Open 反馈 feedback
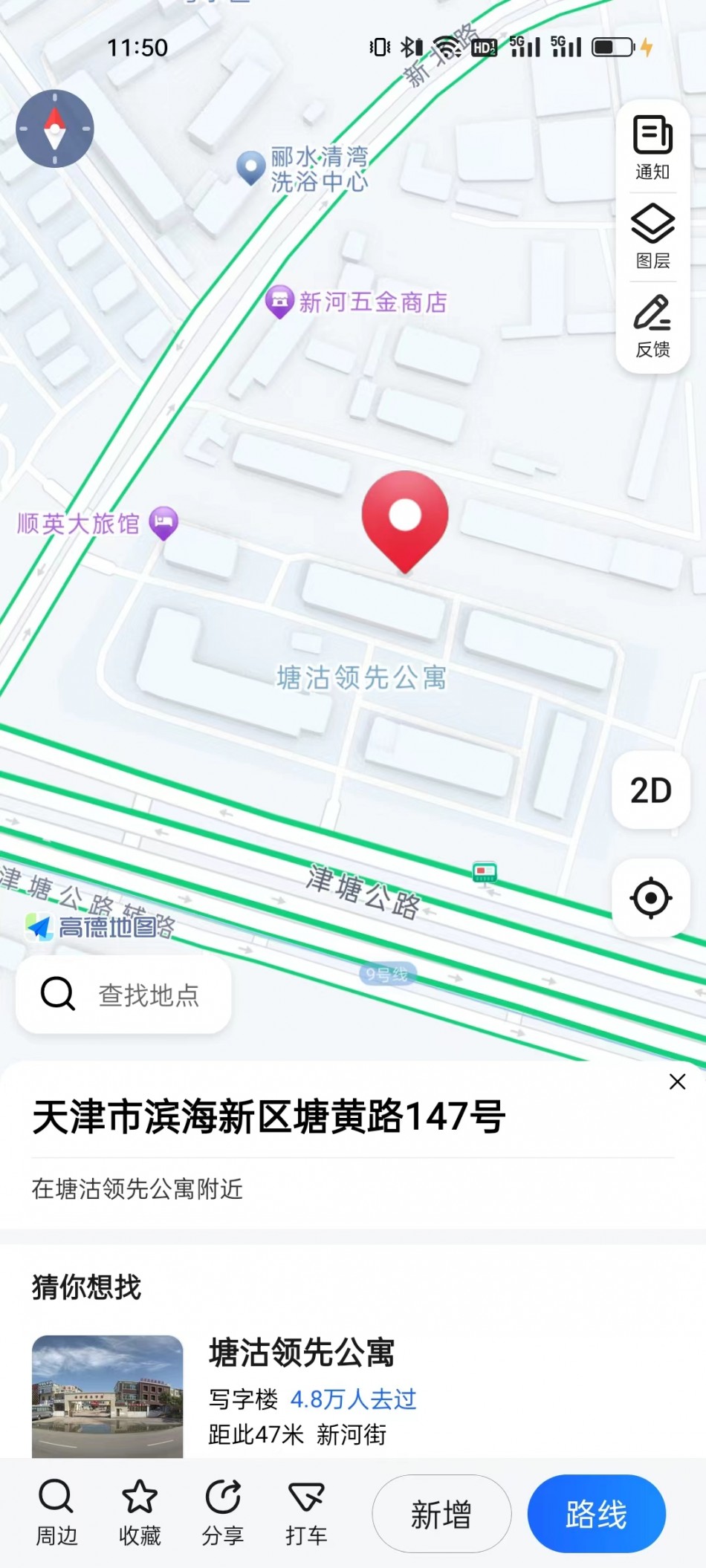706x1568 pixels. (x=652, y=325)
